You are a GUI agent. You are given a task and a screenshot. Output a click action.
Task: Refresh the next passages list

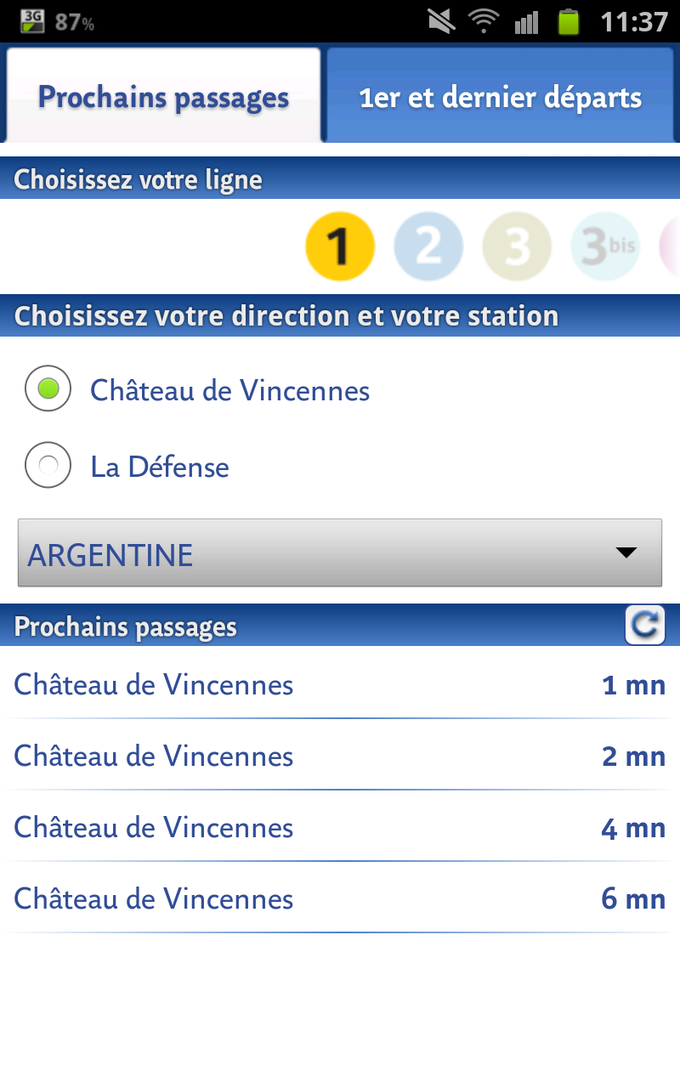pos(645,625)
